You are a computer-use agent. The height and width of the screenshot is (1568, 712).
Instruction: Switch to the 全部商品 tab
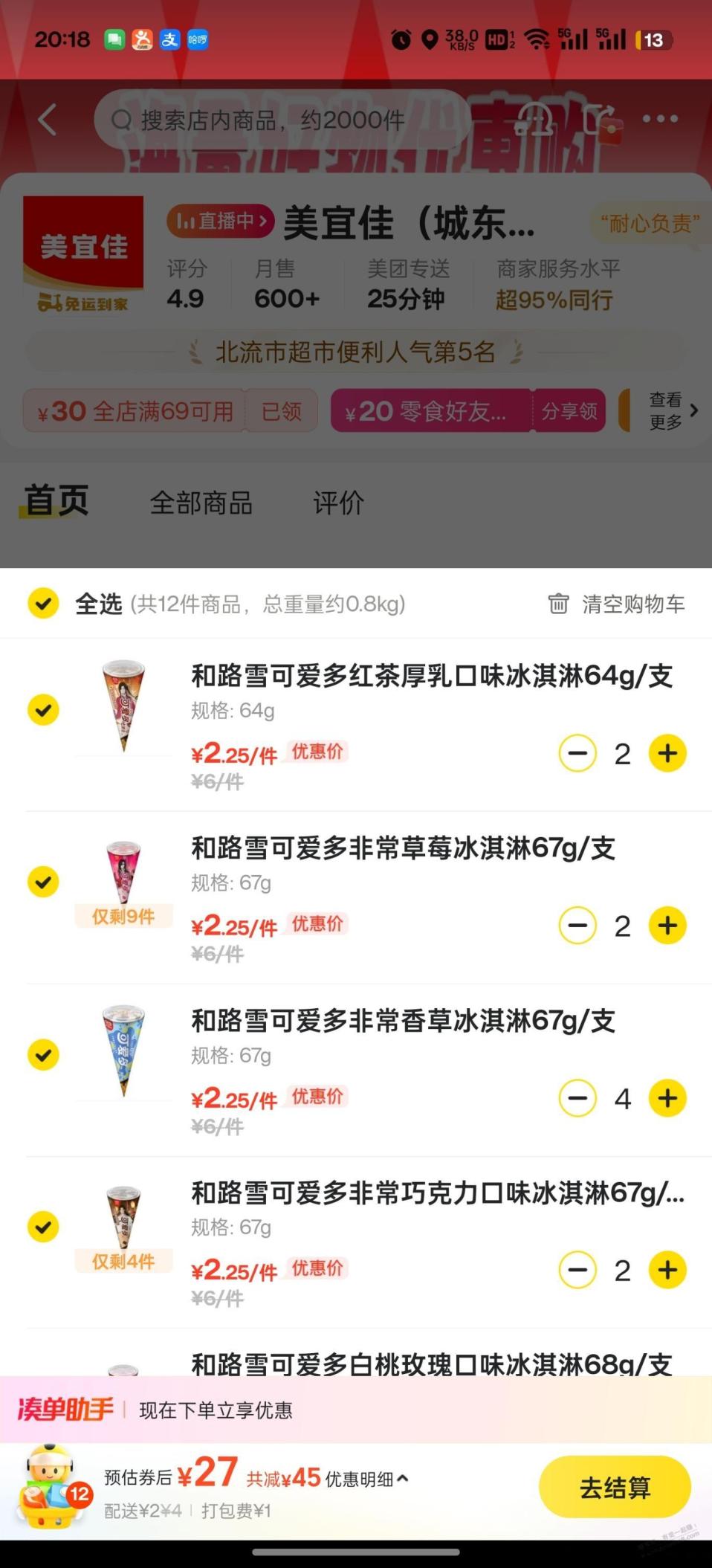201,503
